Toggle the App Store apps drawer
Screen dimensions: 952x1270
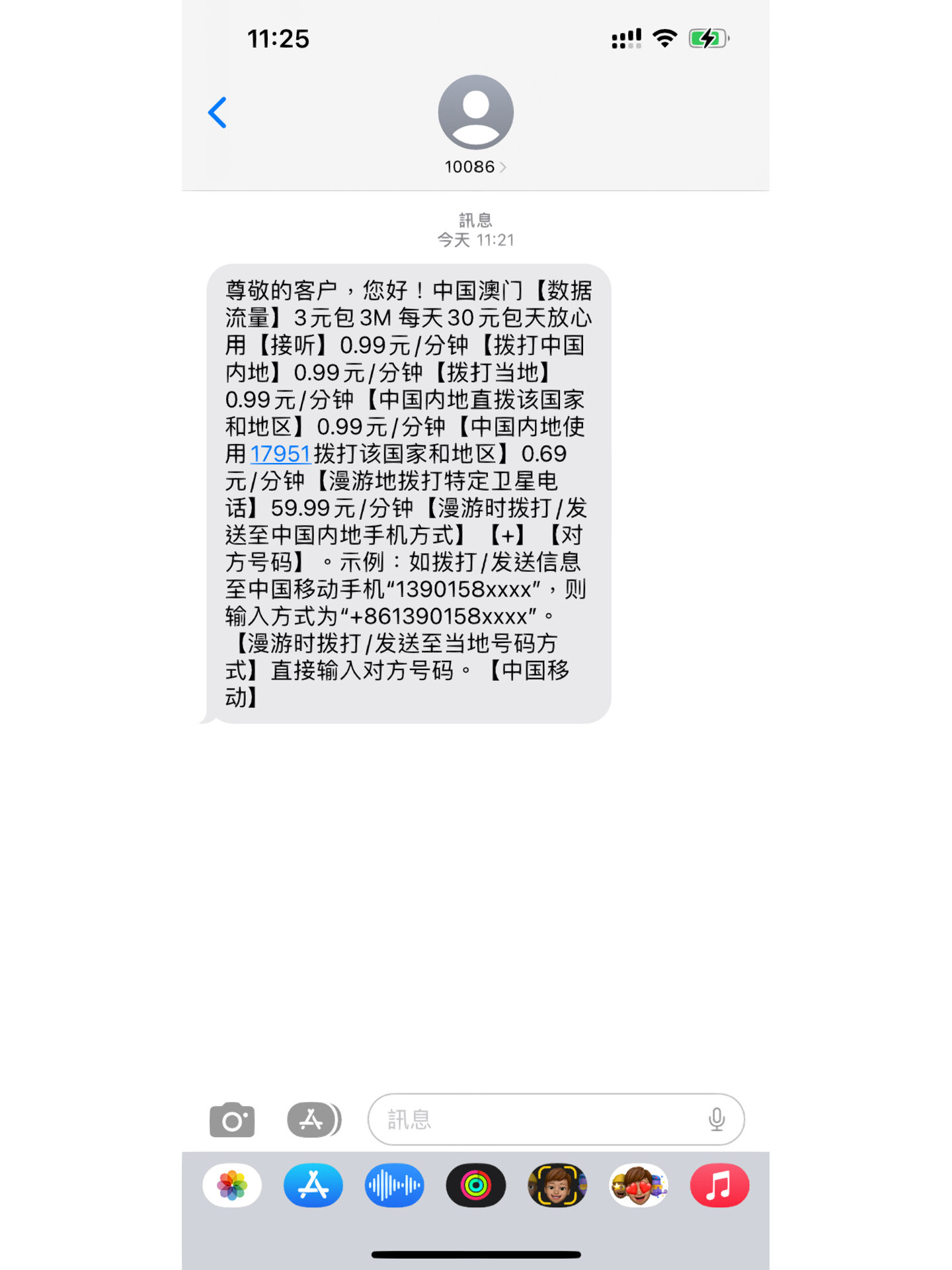313,1120
